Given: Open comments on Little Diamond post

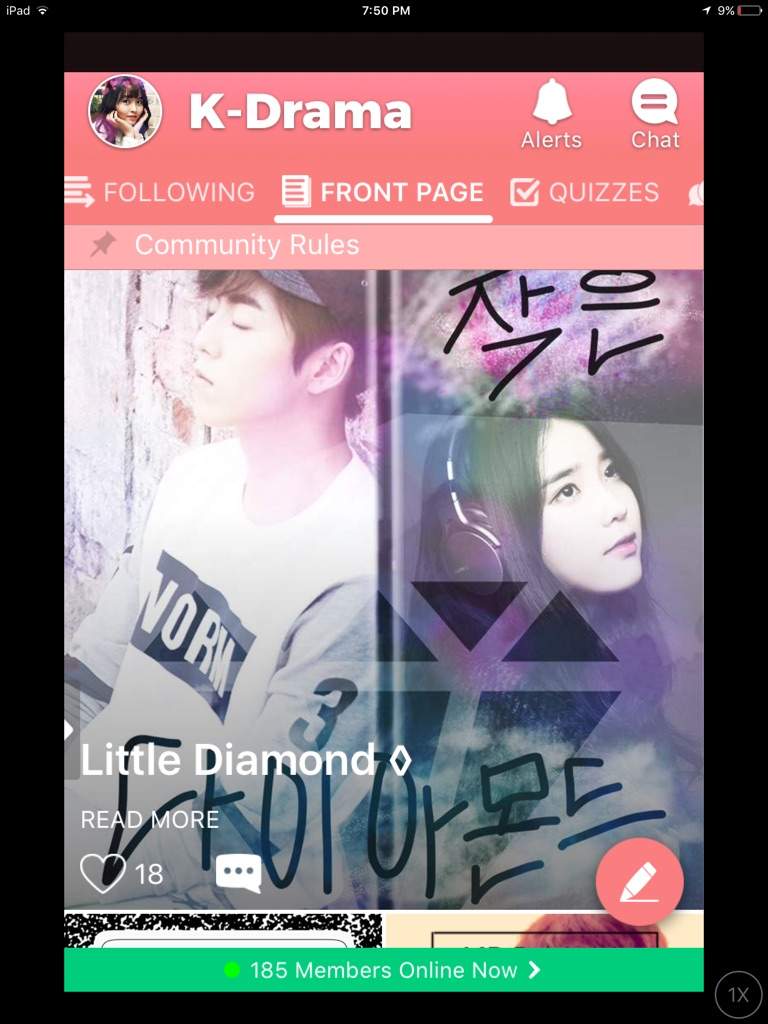Looking at the screenshot, I should pos(238,873).
